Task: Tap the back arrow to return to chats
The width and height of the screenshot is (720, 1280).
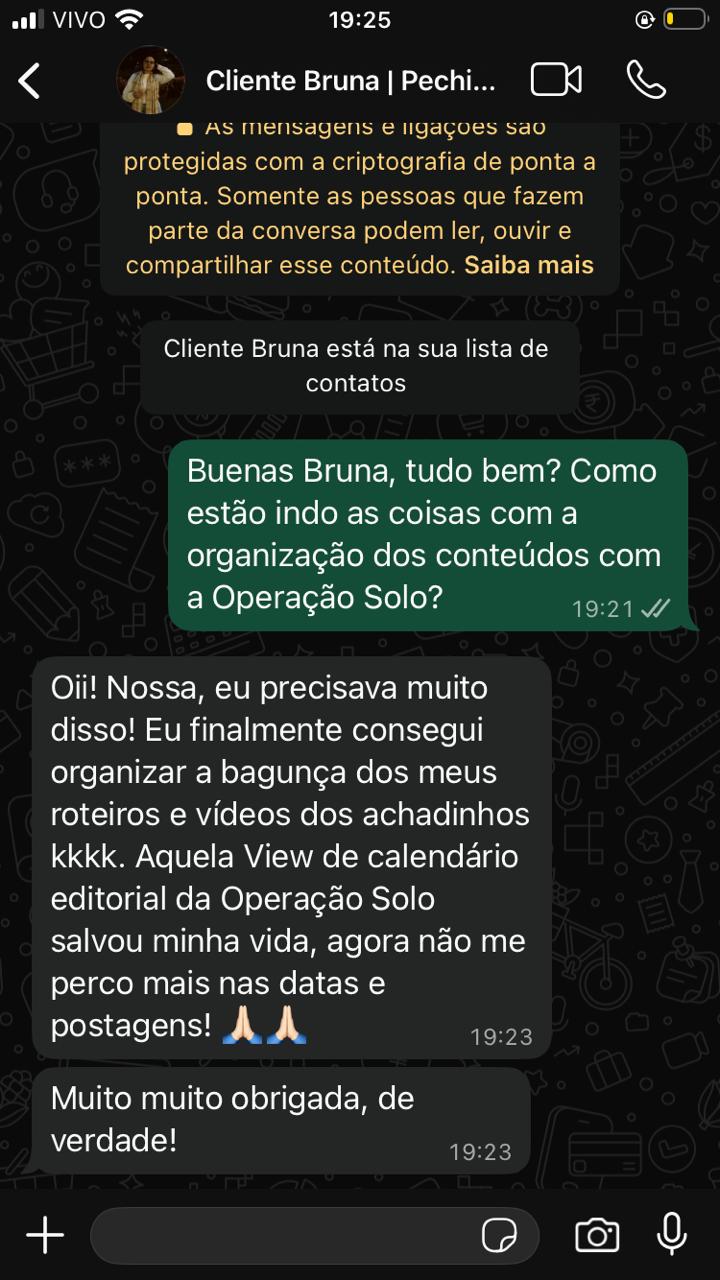Action: (x=28, y=79)
